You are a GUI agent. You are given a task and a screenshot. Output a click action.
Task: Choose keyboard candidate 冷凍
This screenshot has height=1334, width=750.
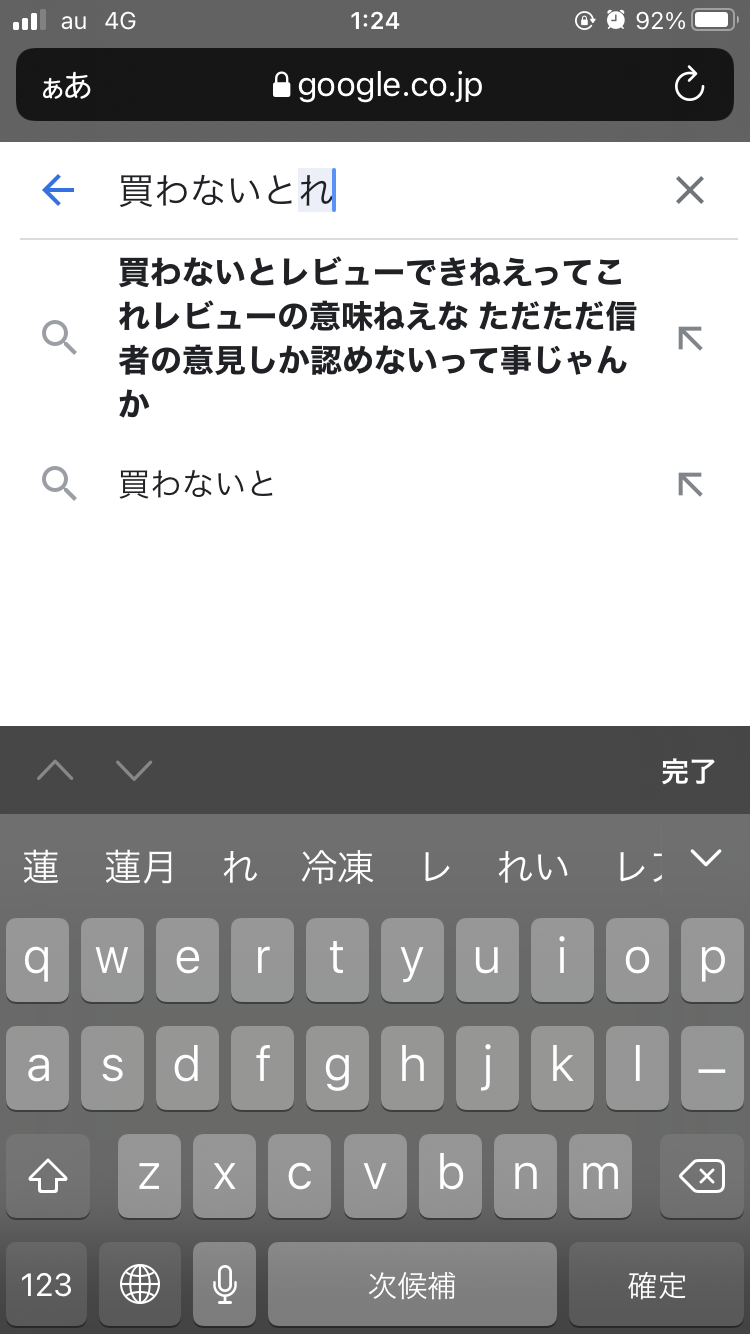(337, 866)
